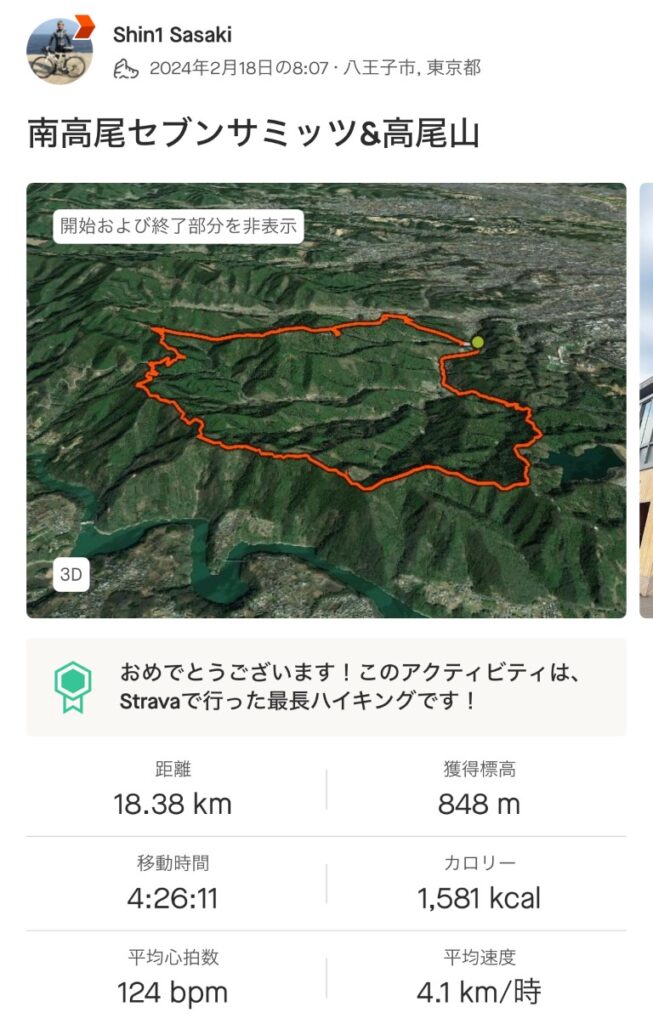Switch the map to 3D view
Image resolution: width=653 pixels, height=1024 pixels.
[x=71, y=575]
